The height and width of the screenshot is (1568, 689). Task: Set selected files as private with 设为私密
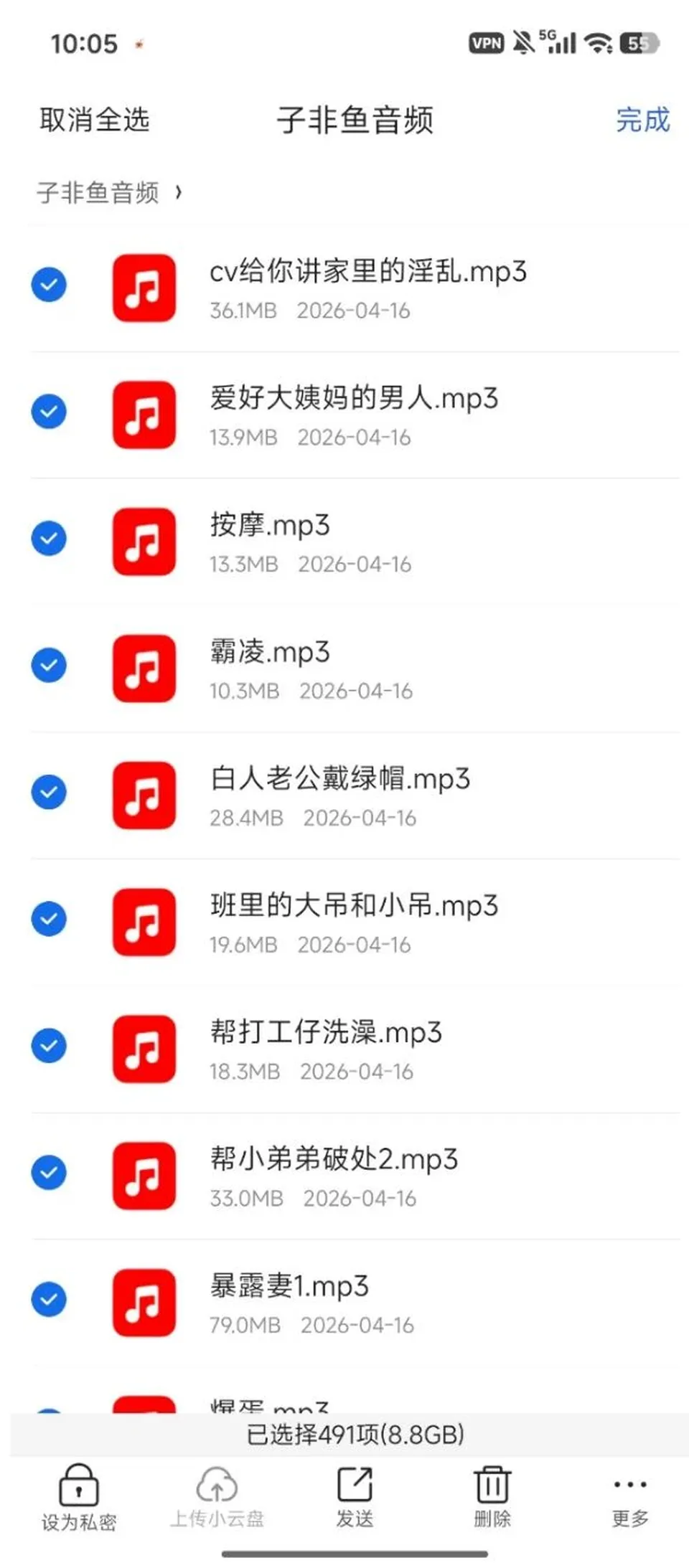point(79,1498)
